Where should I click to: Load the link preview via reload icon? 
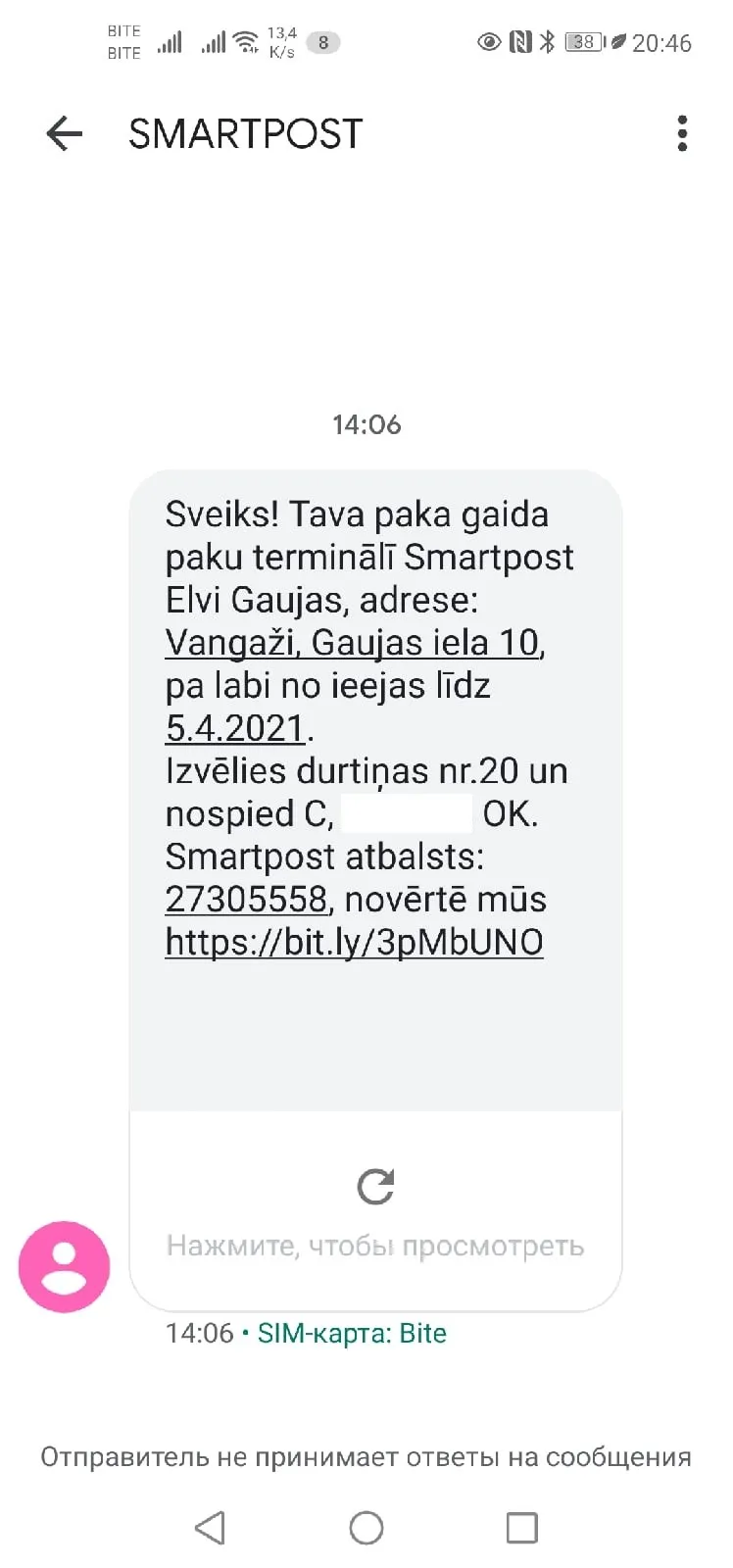[x=375, y=1187]
